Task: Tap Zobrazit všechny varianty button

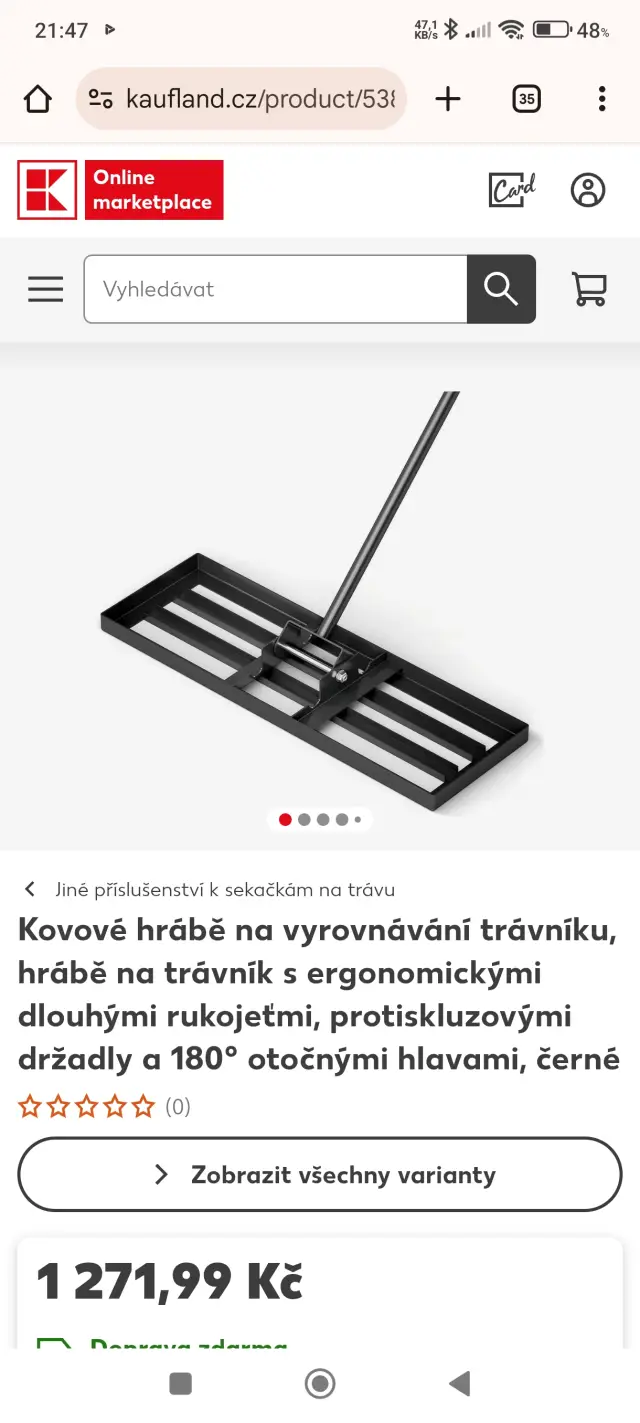Action: coord(320,1175)
